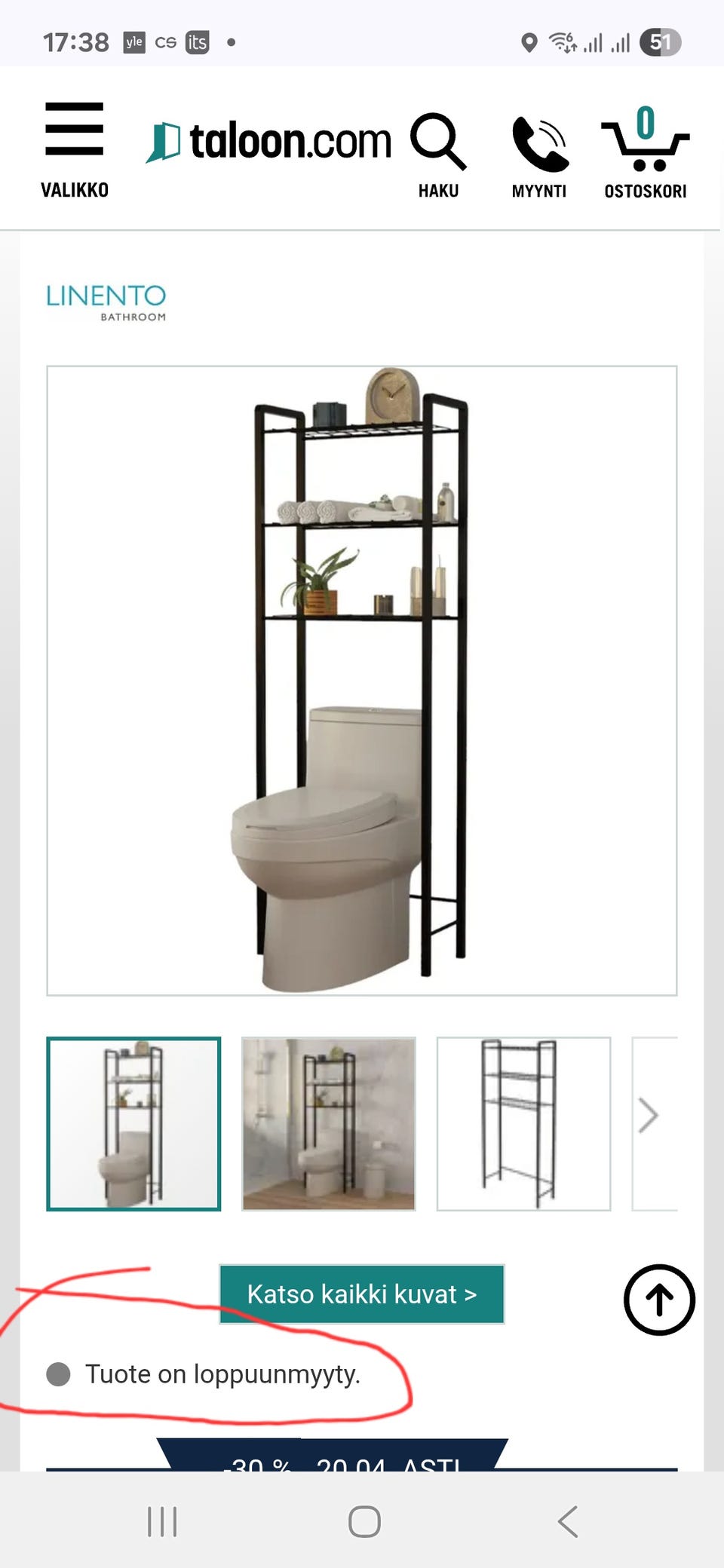Open the Linento Bathroom brand link
This screenshot has height=1568, width=724.
106,302
